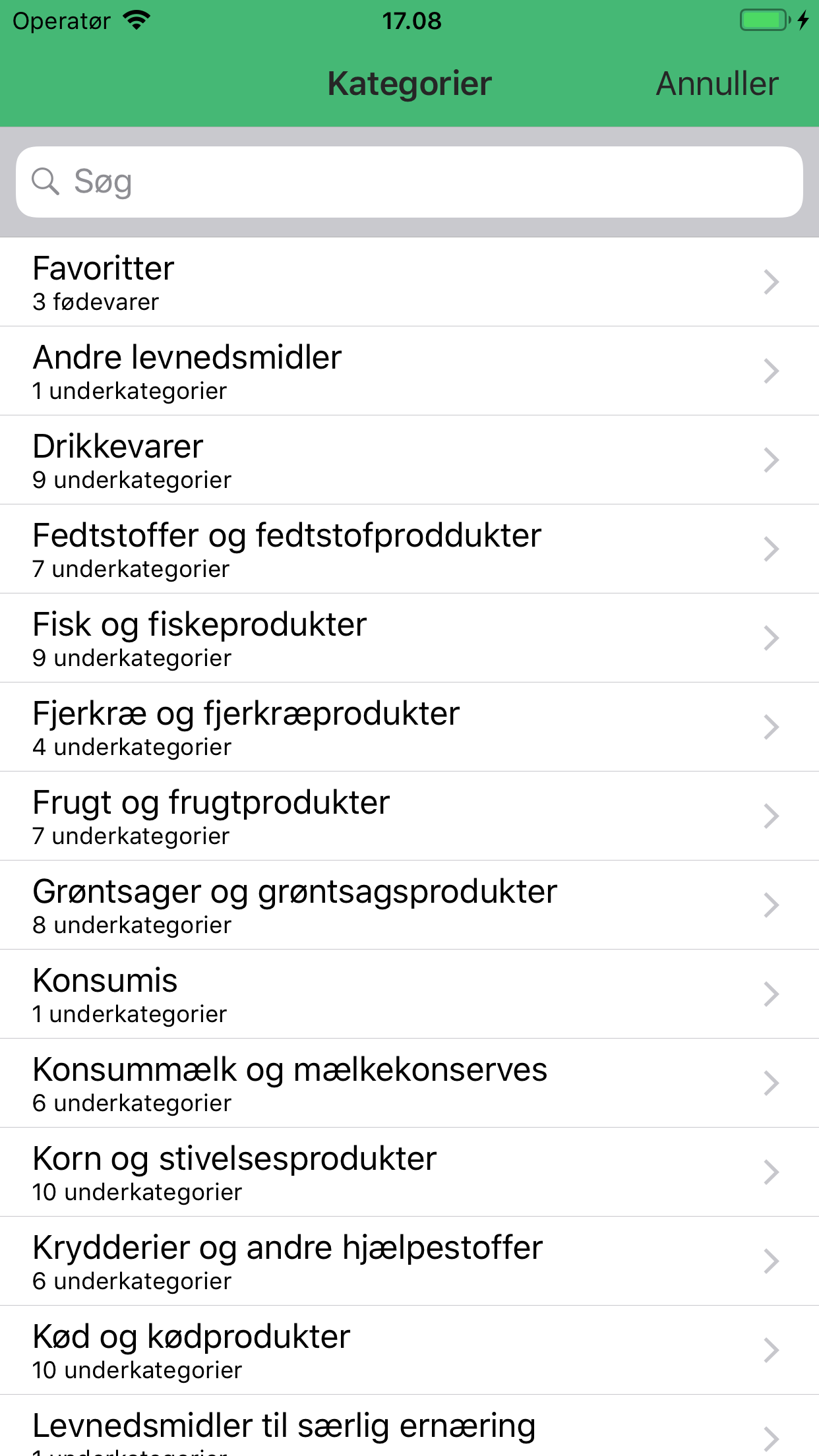Tap the Annuller button
This screenshot has height=1456, width=819.
pos(717,83)
